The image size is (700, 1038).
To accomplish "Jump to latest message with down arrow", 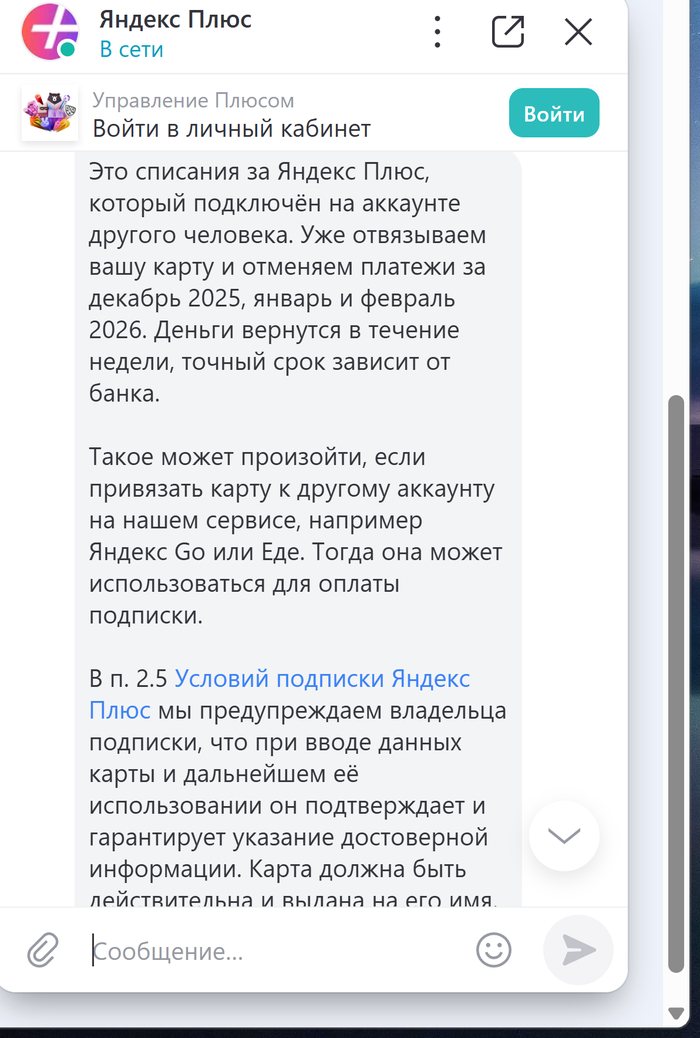I will 564,836.
